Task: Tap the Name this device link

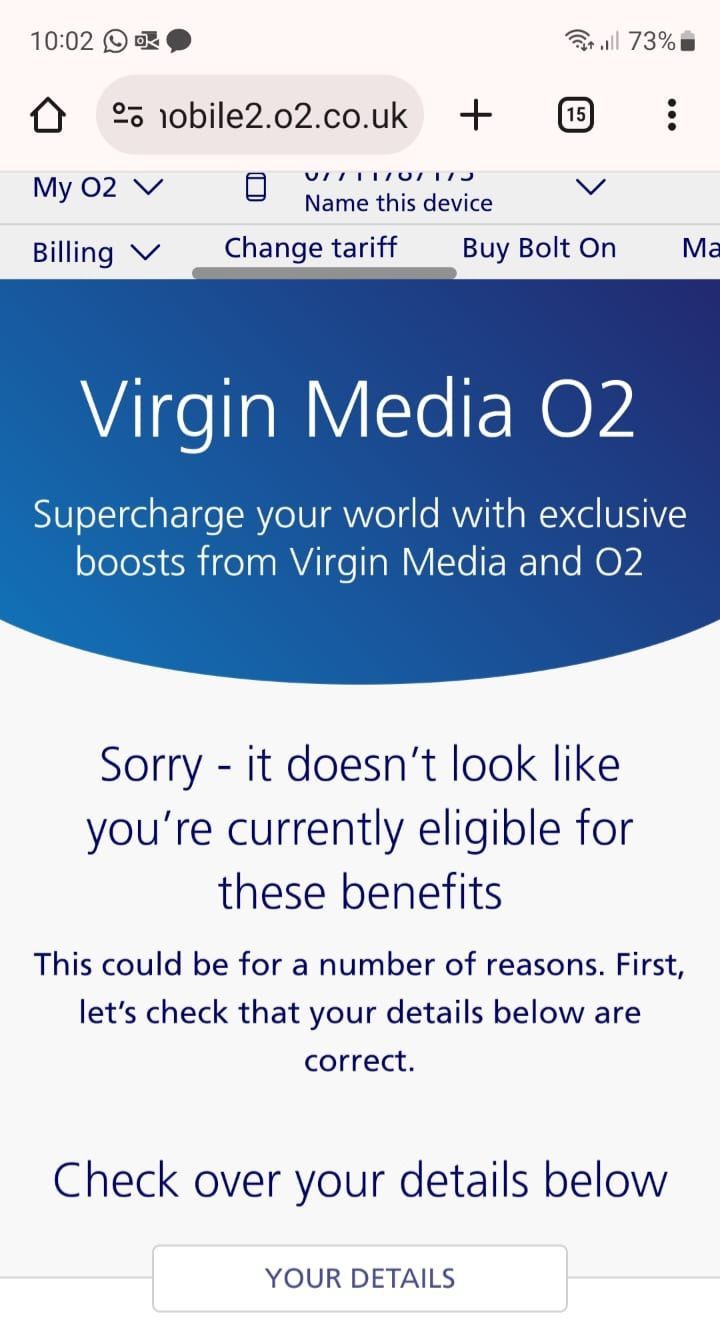Action: pos(398,203)
